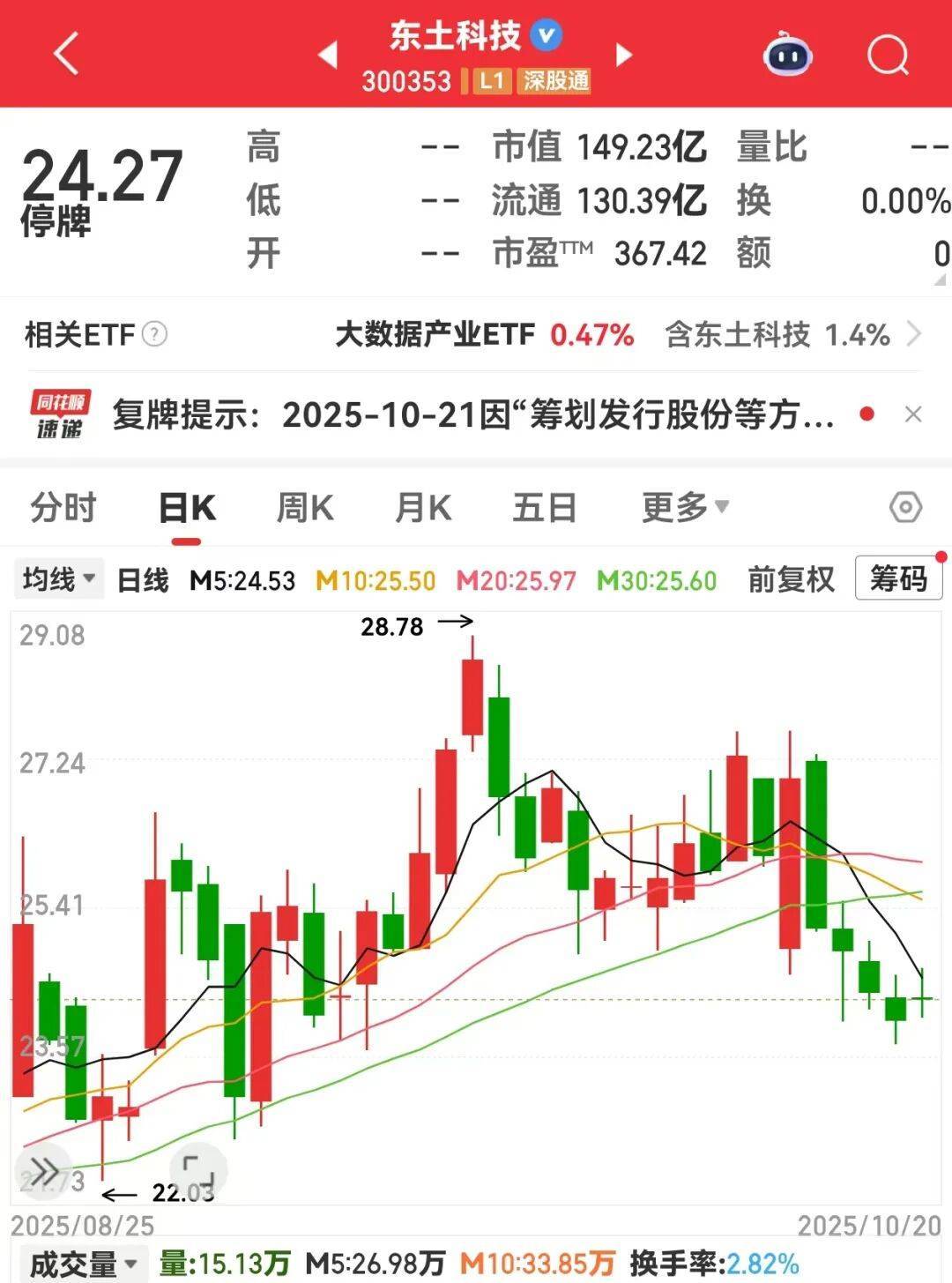Dismiss the 复牌提示 notification banner
The width and height of the screenshot is (952, 1283).
pos(913,413)
